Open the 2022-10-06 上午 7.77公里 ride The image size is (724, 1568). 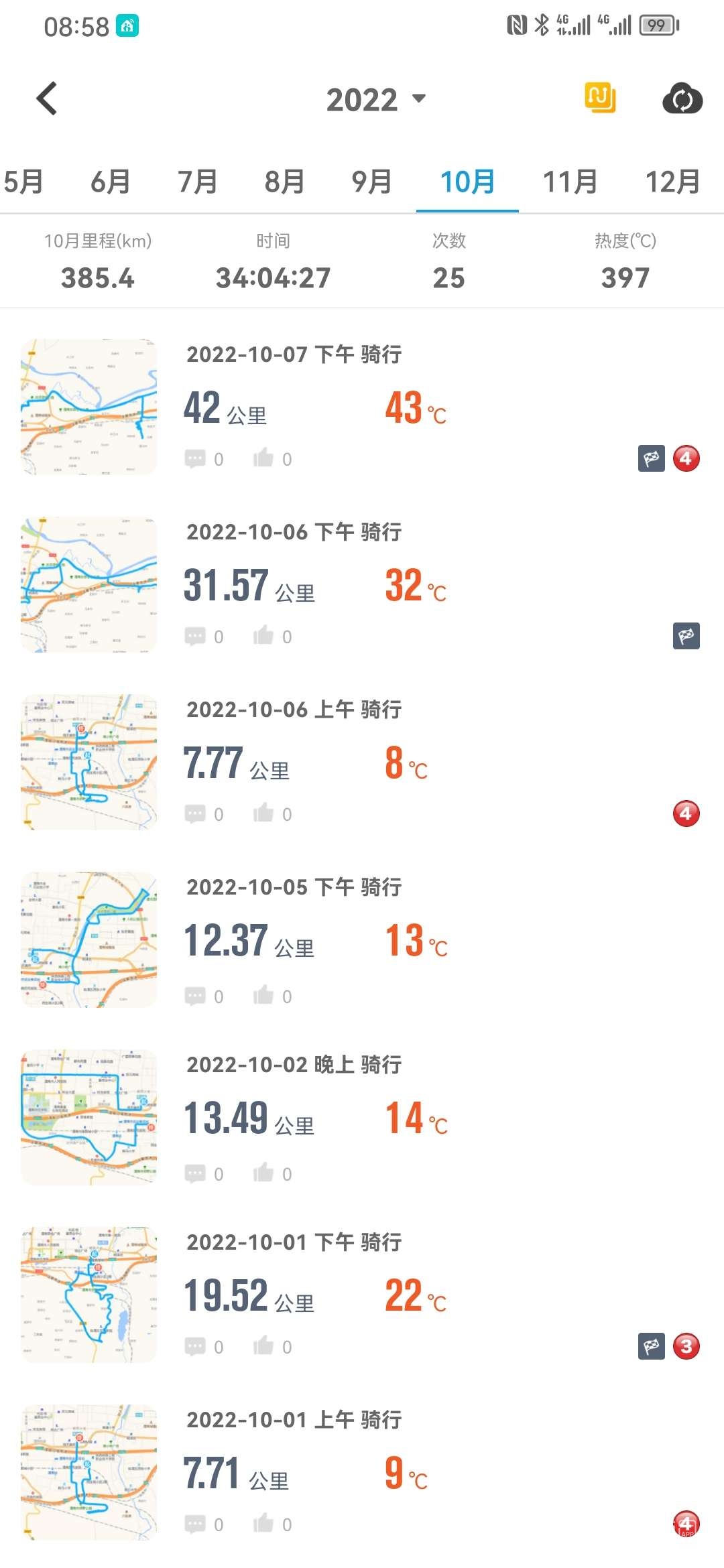click(x=362, y=763)
